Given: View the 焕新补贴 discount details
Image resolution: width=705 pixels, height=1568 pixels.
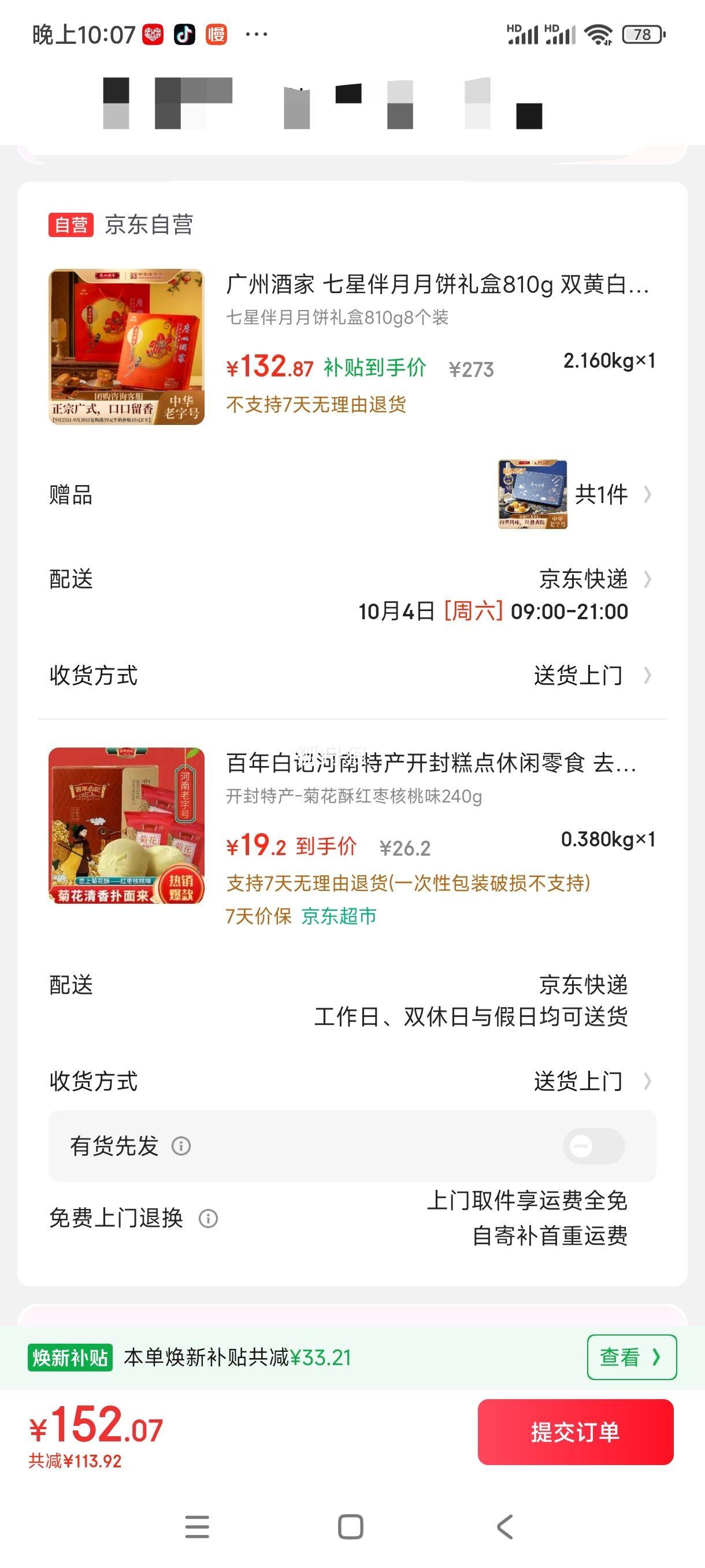Looking at the screenshot, I should click(631, 1357).
